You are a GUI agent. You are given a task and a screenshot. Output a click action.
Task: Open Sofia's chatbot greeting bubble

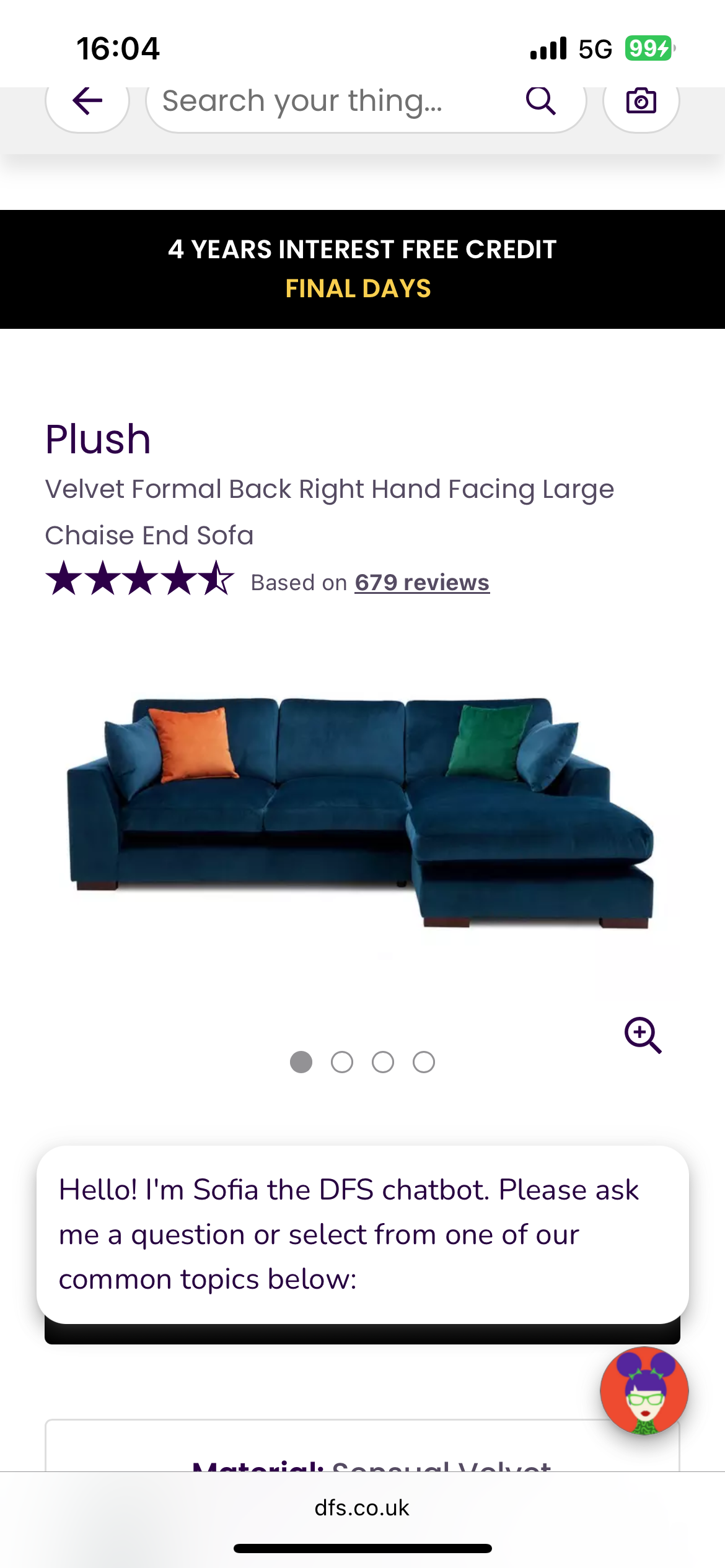pos(362,1234)
